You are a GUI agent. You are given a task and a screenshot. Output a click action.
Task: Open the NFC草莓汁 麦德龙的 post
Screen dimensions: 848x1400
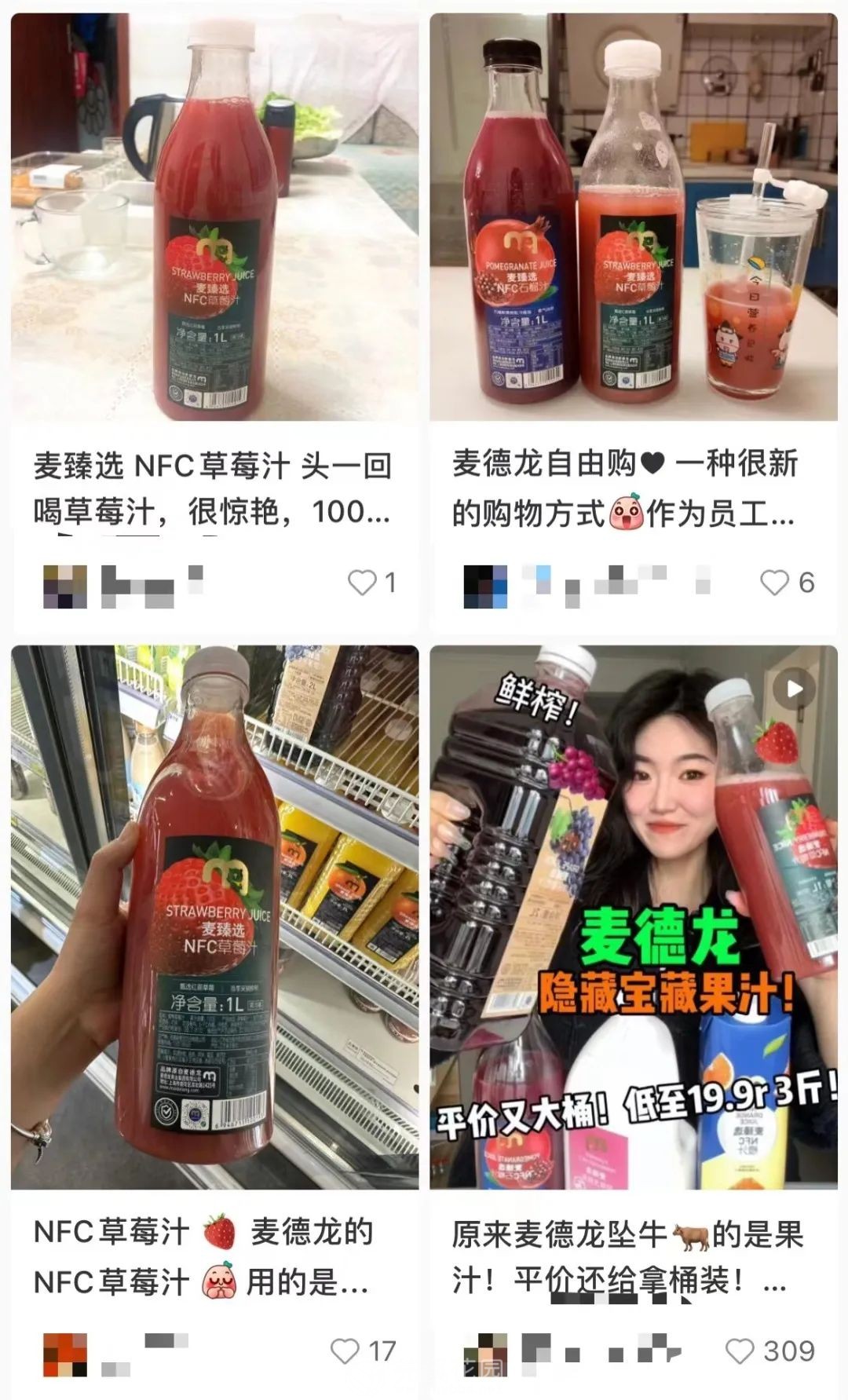[214, 917]
